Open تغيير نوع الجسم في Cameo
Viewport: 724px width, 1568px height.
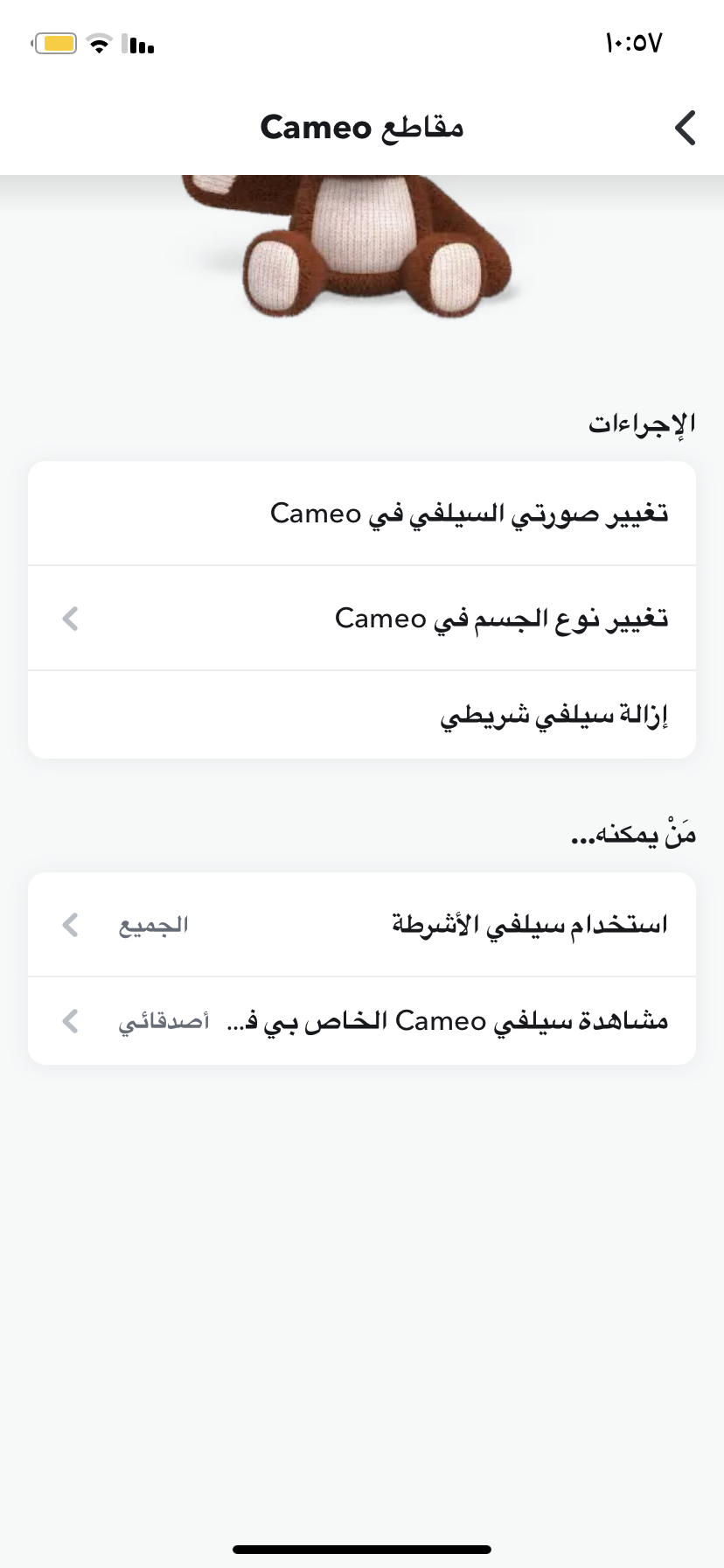[x=362, y=619]
